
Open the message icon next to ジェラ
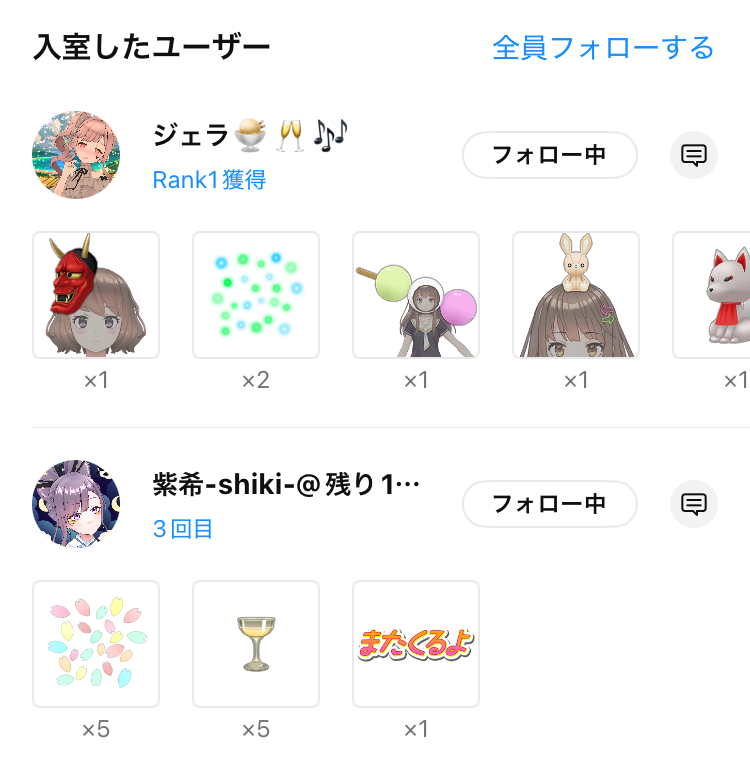tap(694, 155)
